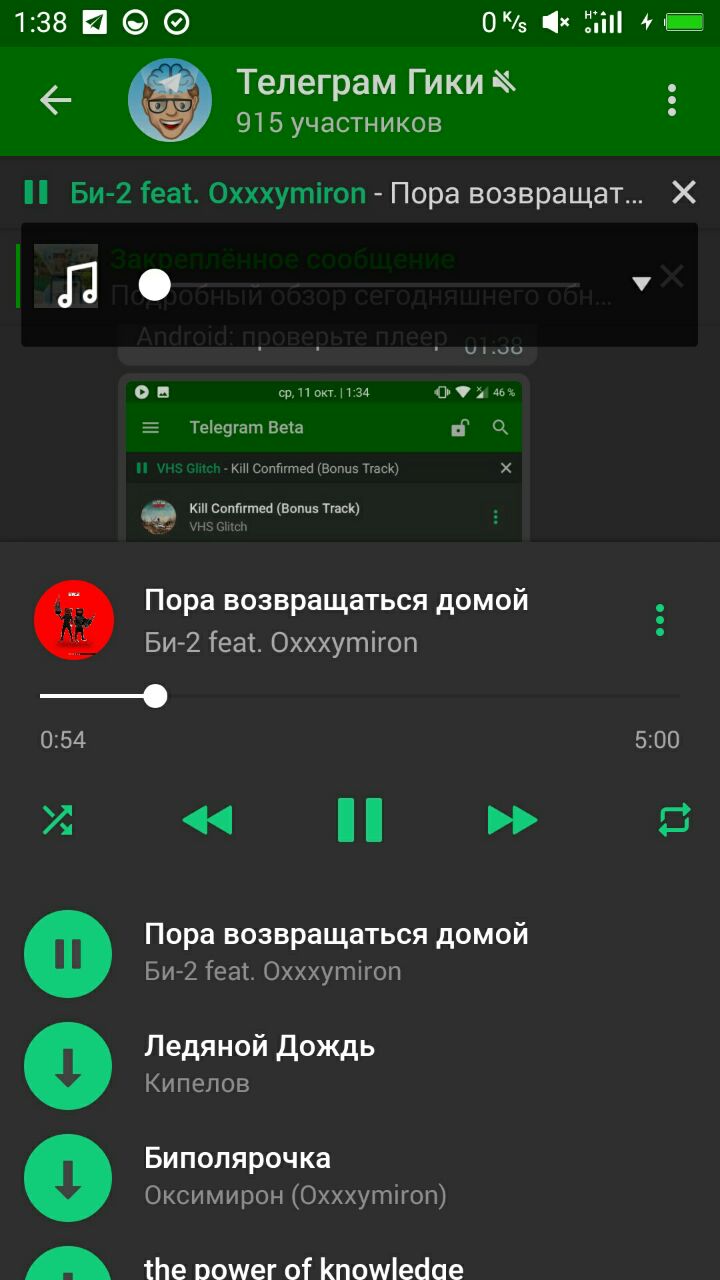
Task: Download Ледяной Дождь by Кипелов
Action: [68, 1066]
